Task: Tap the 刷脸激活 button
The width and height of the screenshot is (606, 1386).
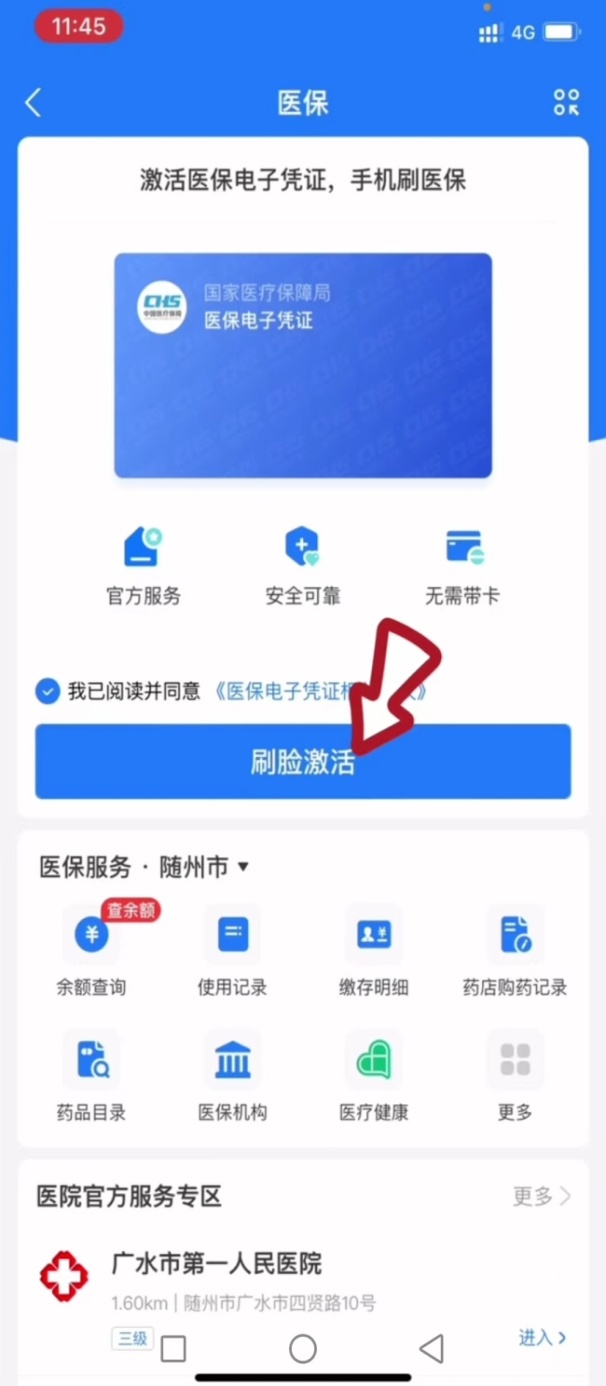Action: [x=302, y=762]
